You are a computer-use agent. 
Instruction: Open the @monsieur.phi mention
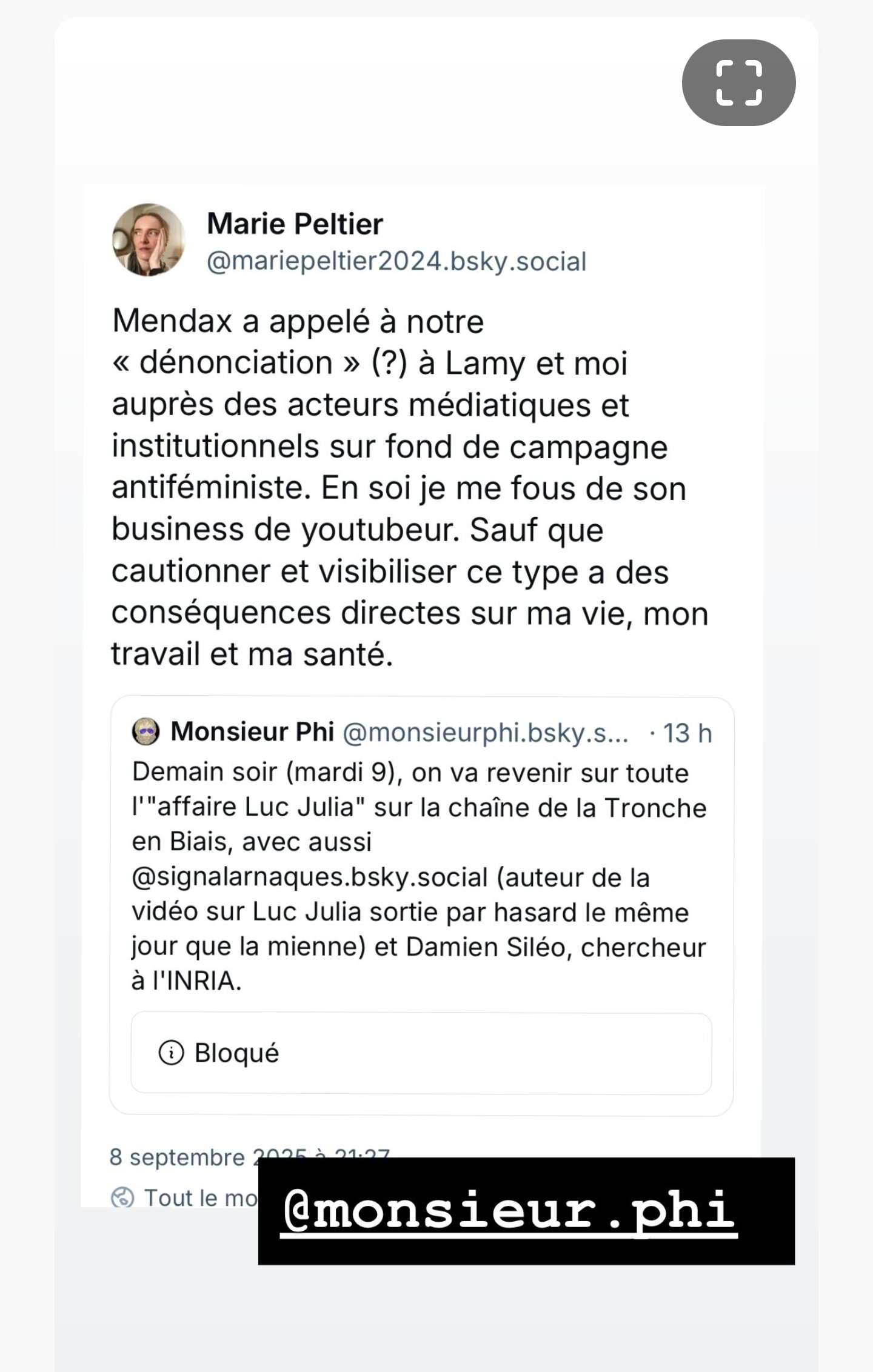pos(509,1211)
